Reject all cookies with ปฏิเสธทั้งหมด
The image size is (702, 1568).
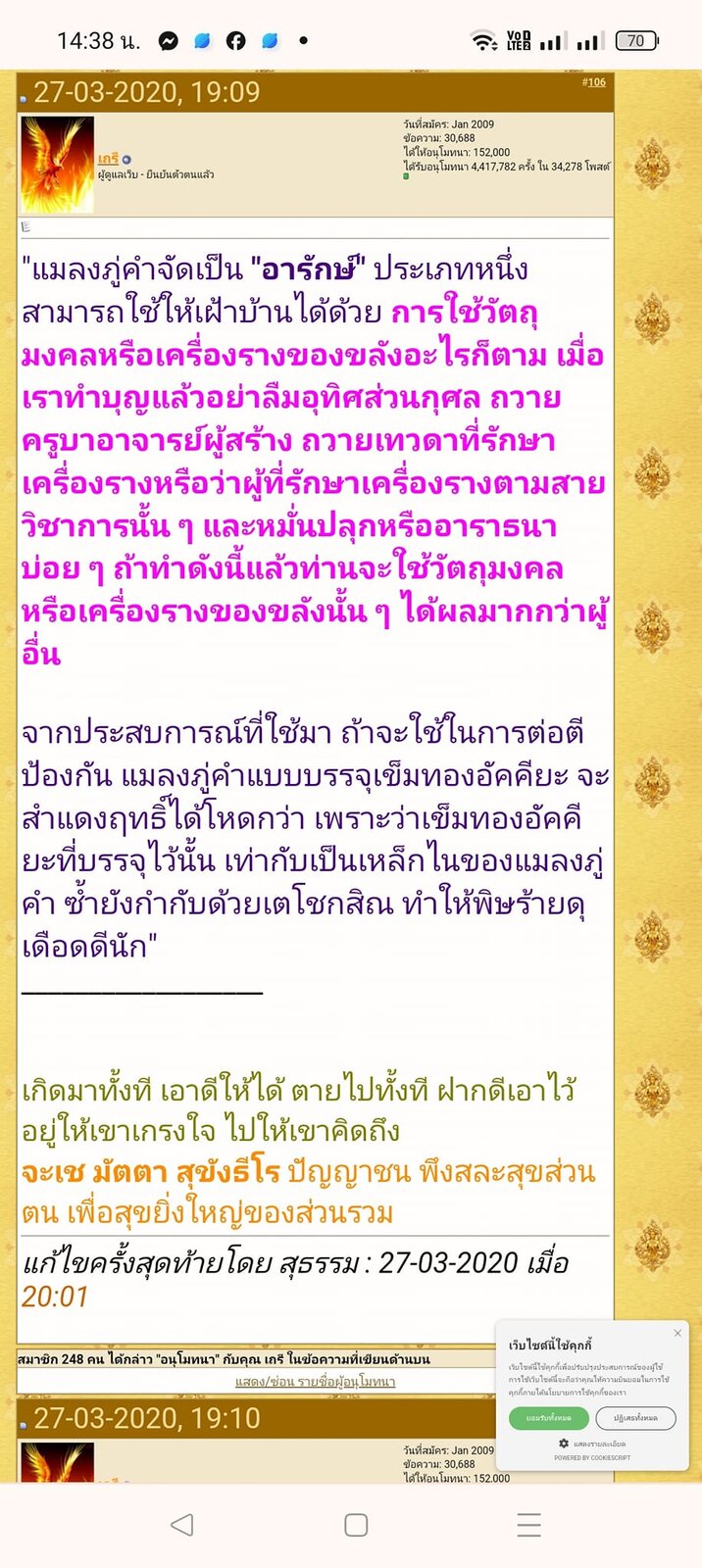tap(635, 1417)
